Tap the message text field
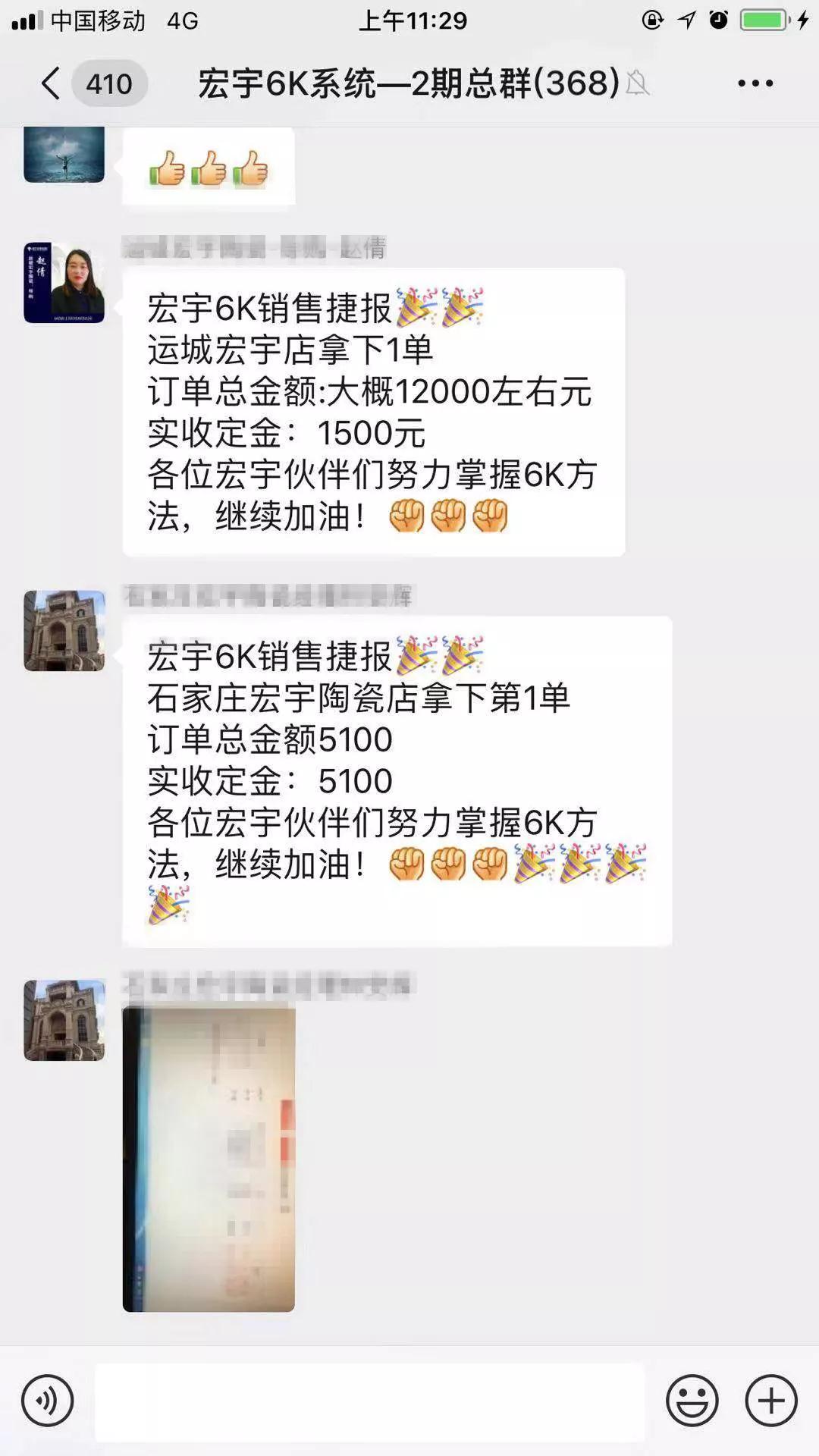Image resolution: width=819 pixels, height=1456 pixels. [369, 1401]
